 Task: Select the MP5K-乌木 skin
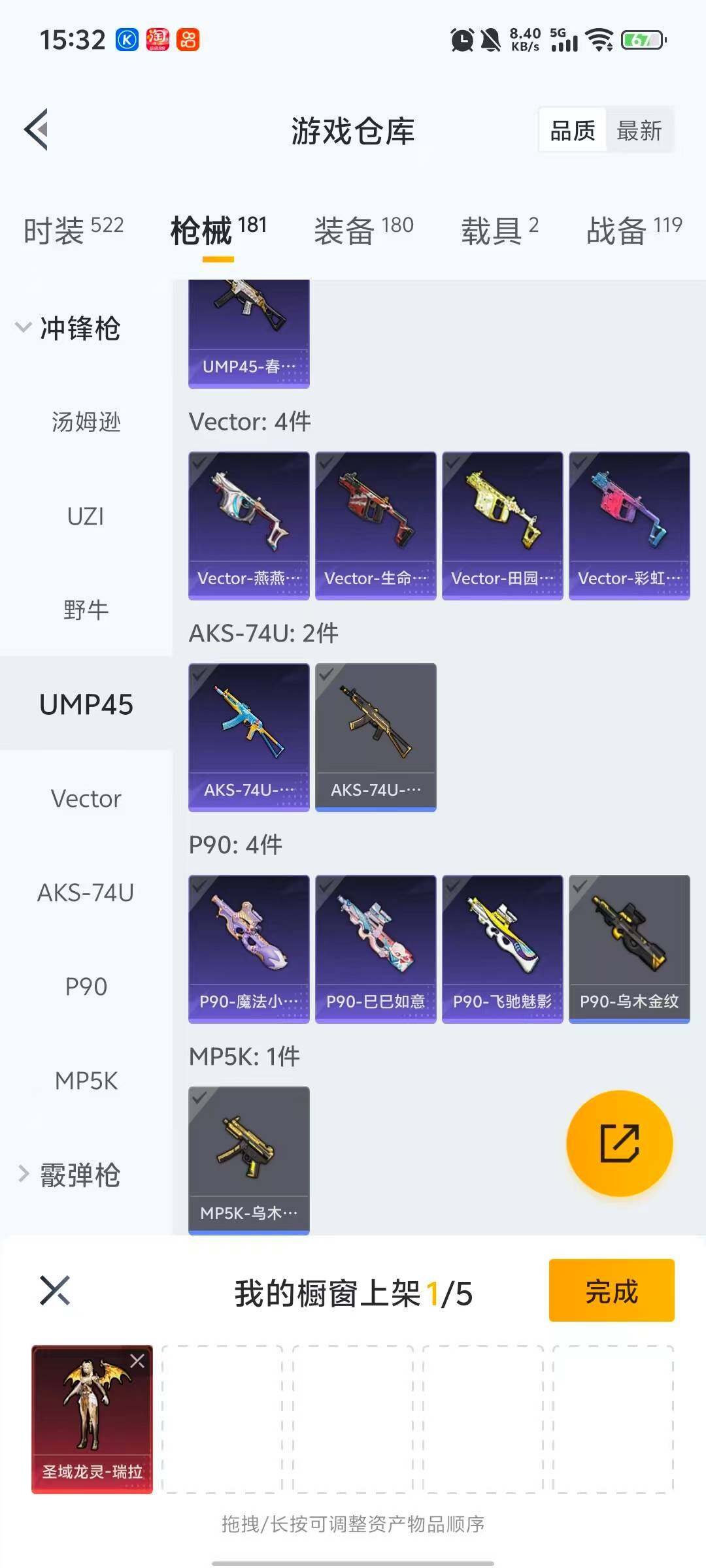tap(248, 1160)
